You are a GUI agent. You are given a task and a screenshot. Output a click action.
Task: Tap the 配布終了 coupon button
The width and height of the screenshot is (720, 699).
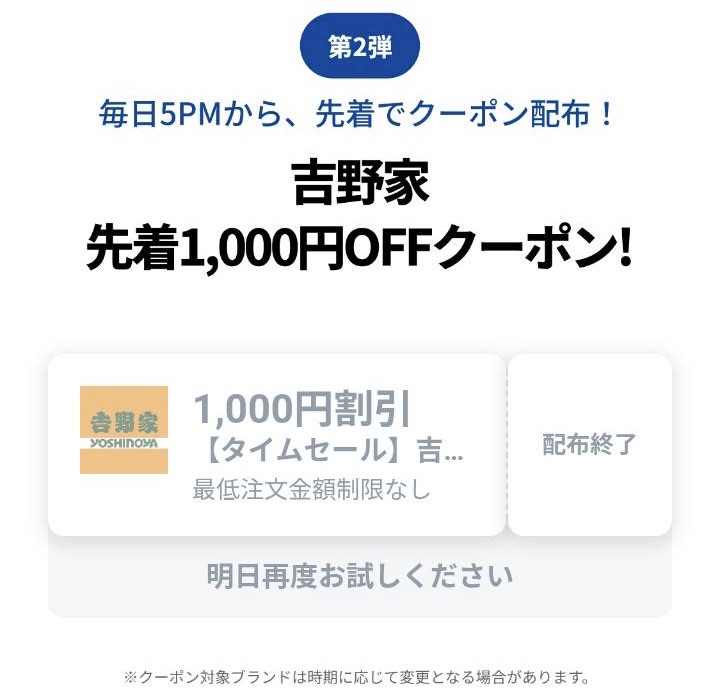[589, 444]
